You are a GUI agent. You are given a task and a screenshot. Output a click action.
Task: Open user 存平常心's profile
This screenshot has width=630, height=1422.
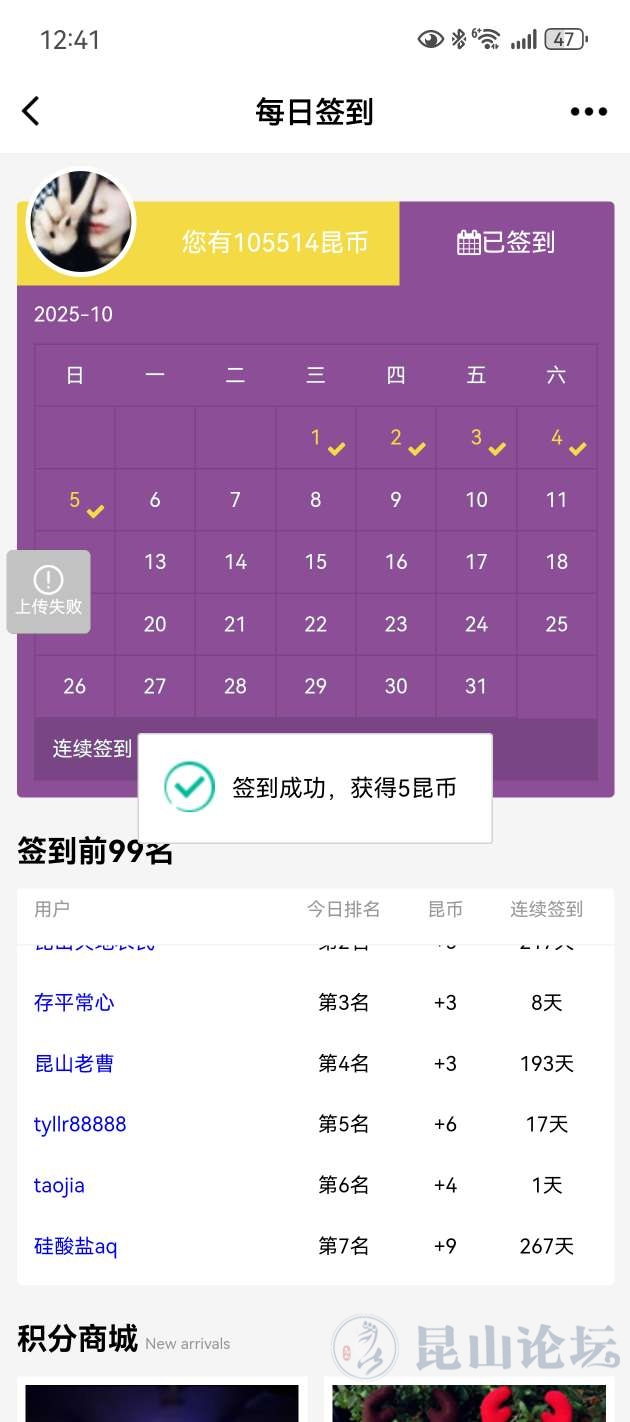tap(74, 1002)
